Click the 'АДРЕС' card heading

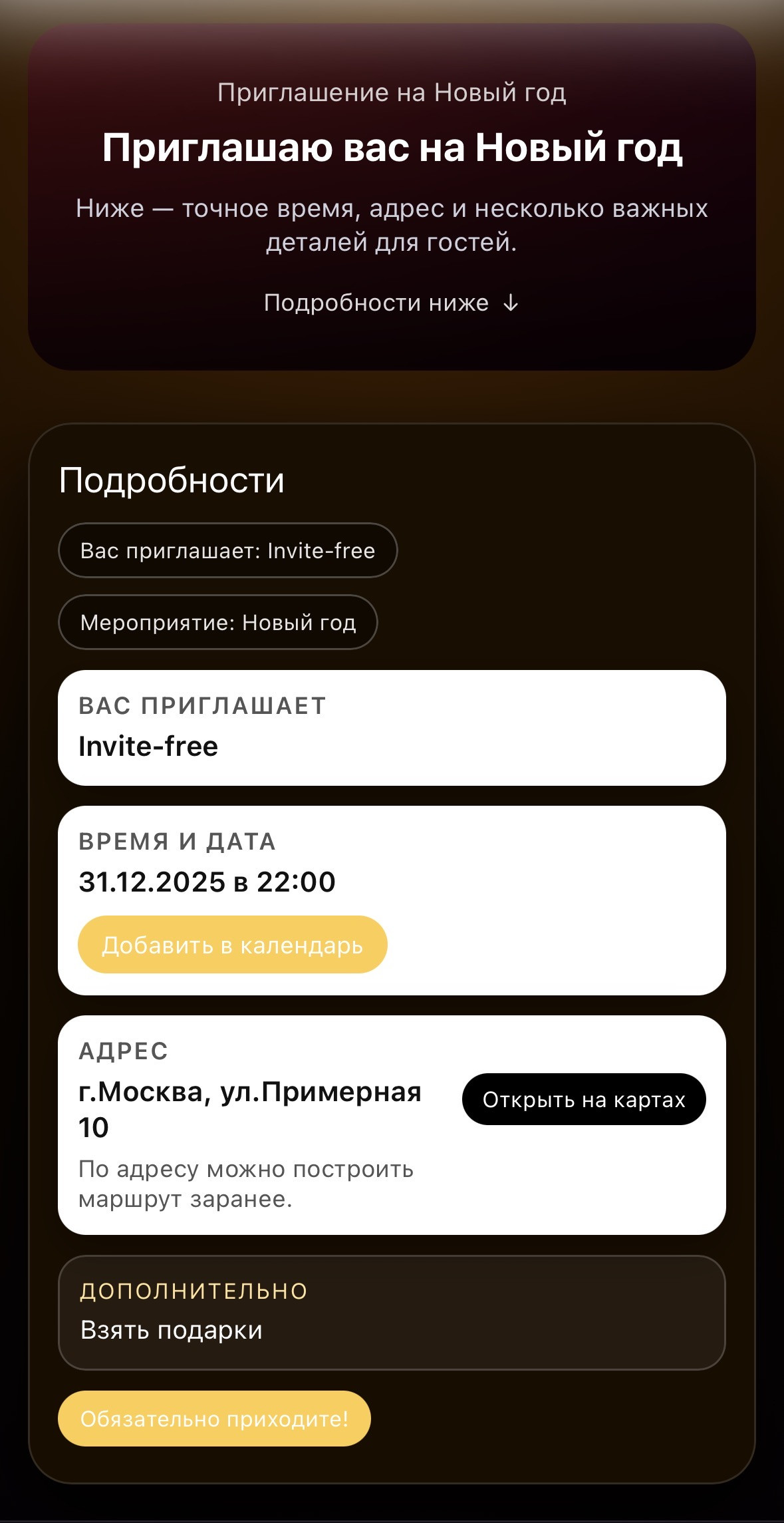[124, 1050]
